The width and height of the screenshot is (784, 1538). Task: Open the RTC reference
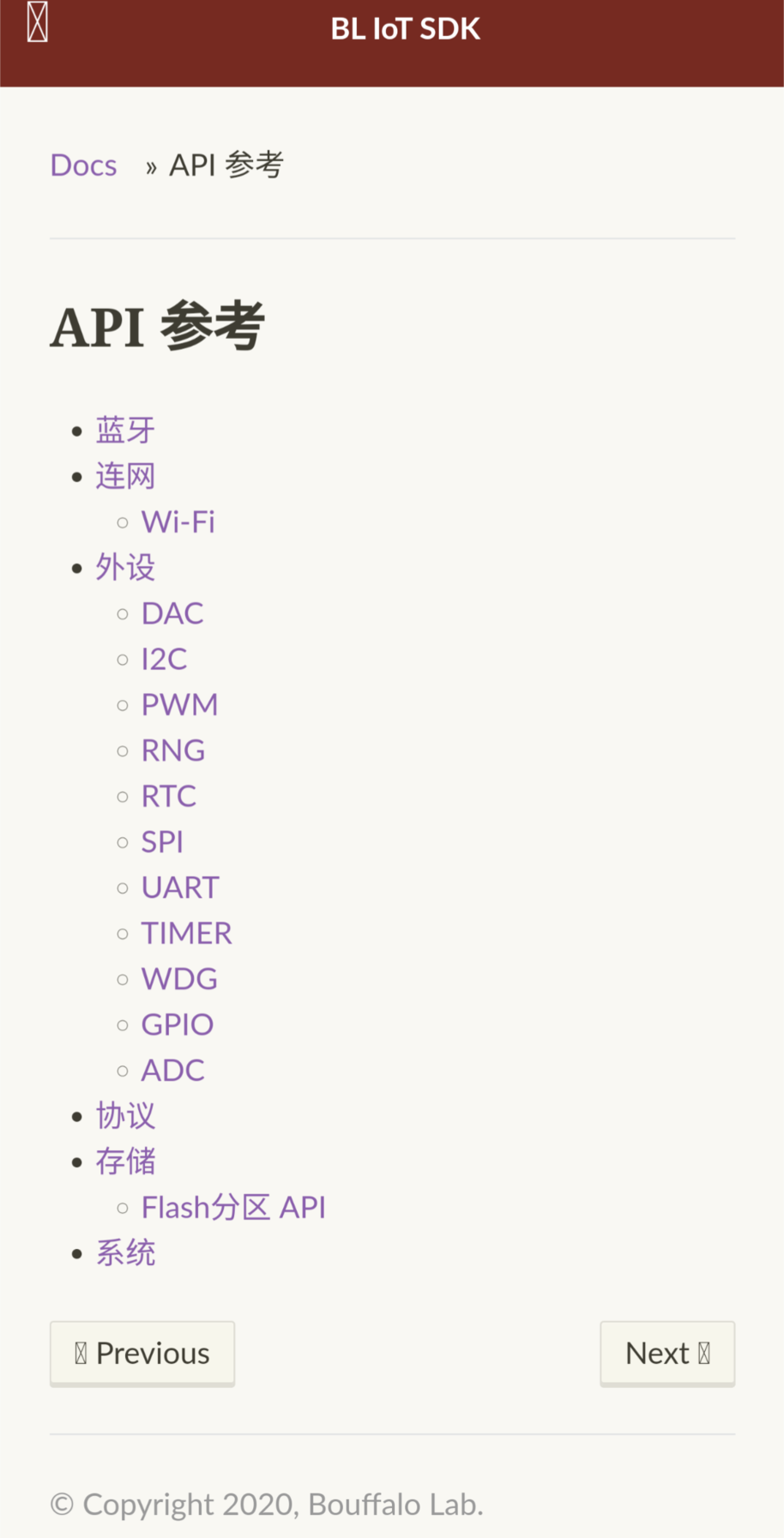pos(168,796)
